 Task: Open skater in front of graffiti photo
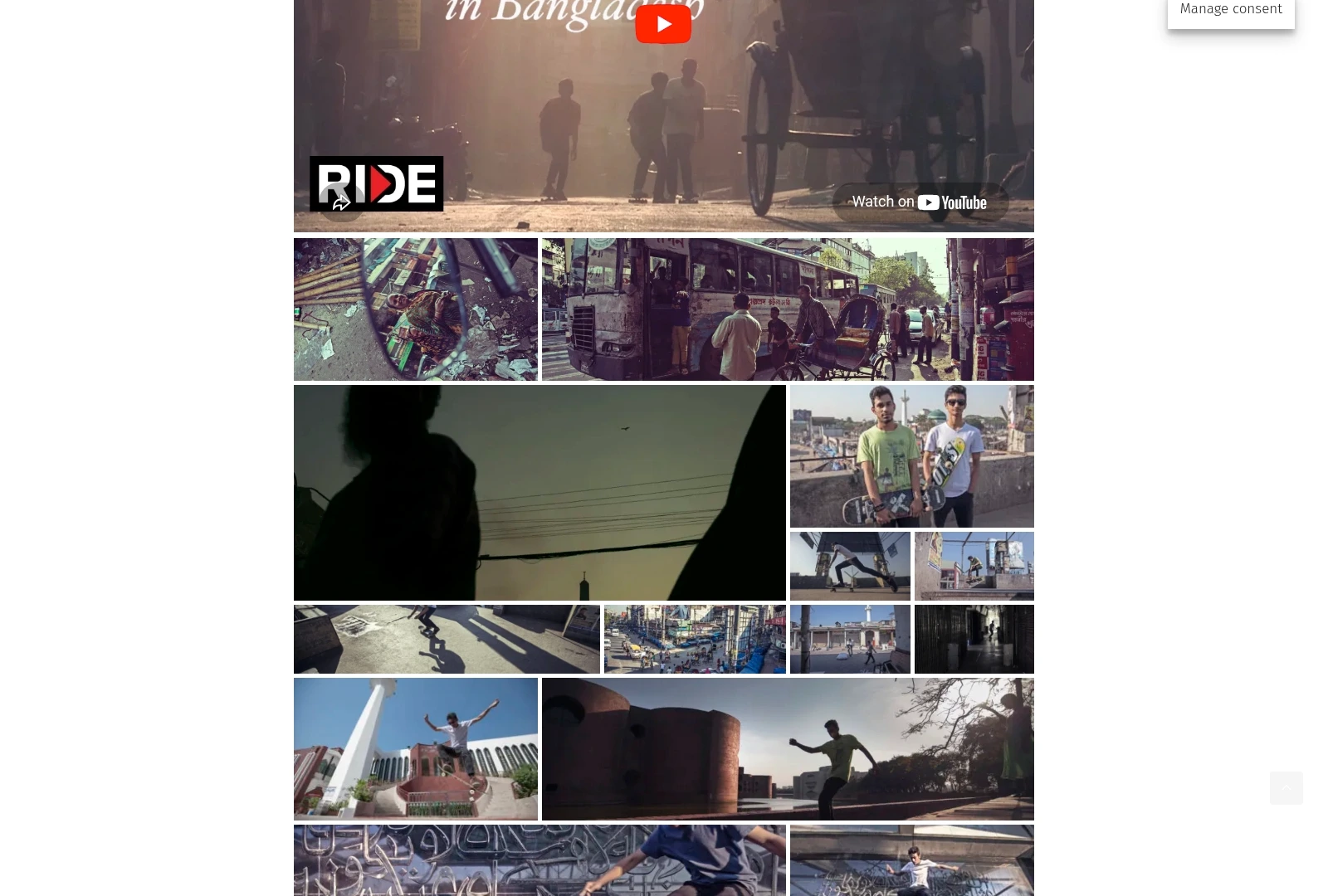(911, 861)
